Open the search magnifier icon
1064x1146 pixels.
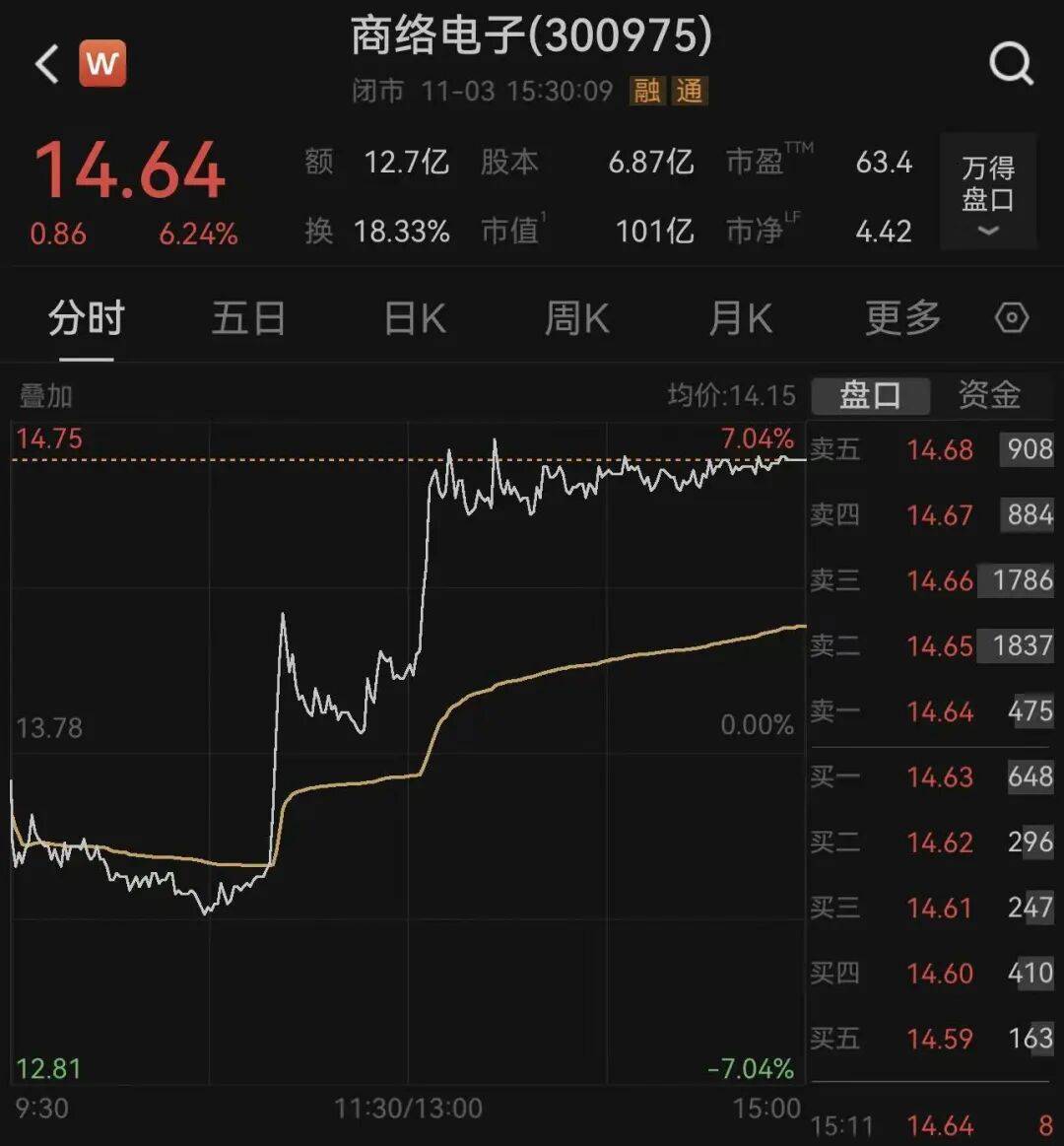click(x=1009, y=61)
